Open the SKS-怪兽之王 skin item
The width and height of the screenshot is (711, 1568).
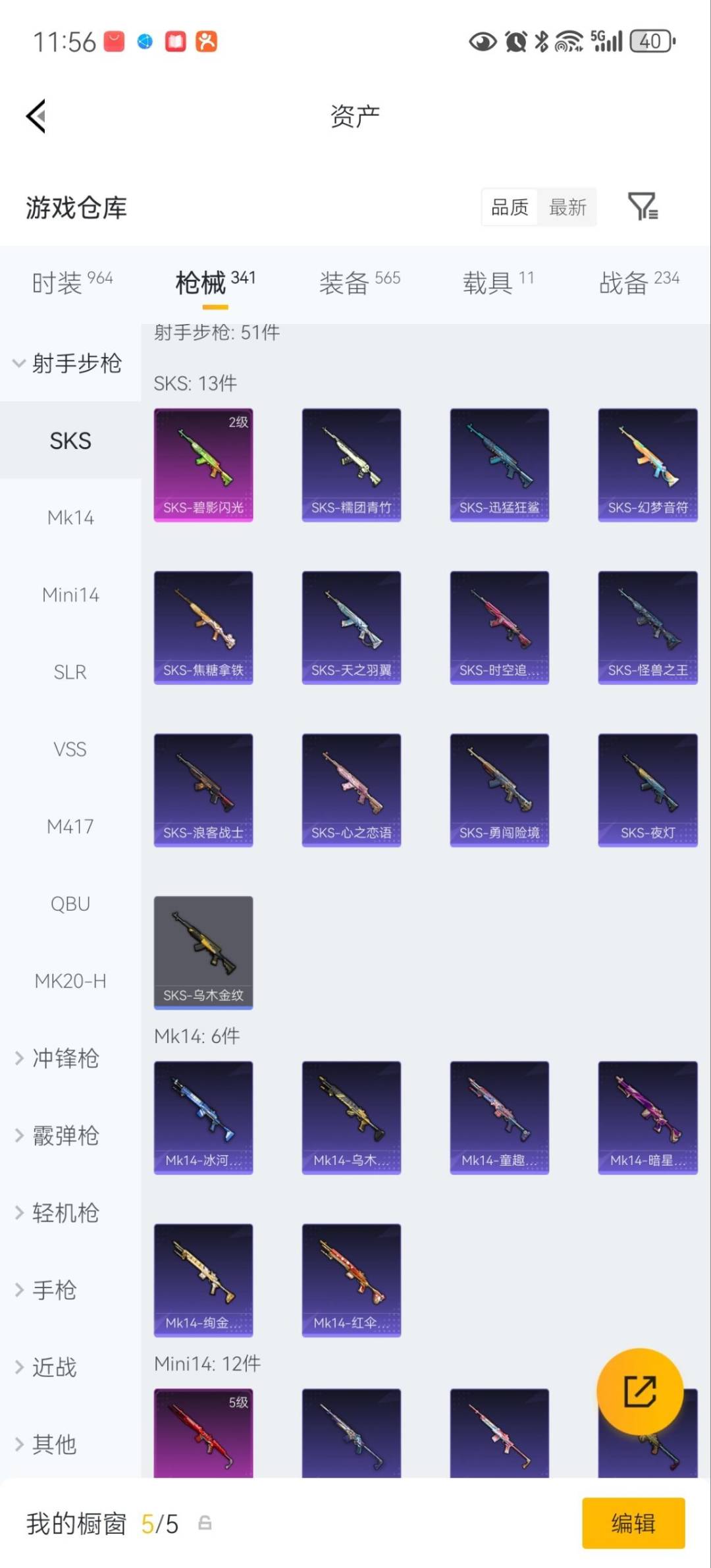pos(647,628)
